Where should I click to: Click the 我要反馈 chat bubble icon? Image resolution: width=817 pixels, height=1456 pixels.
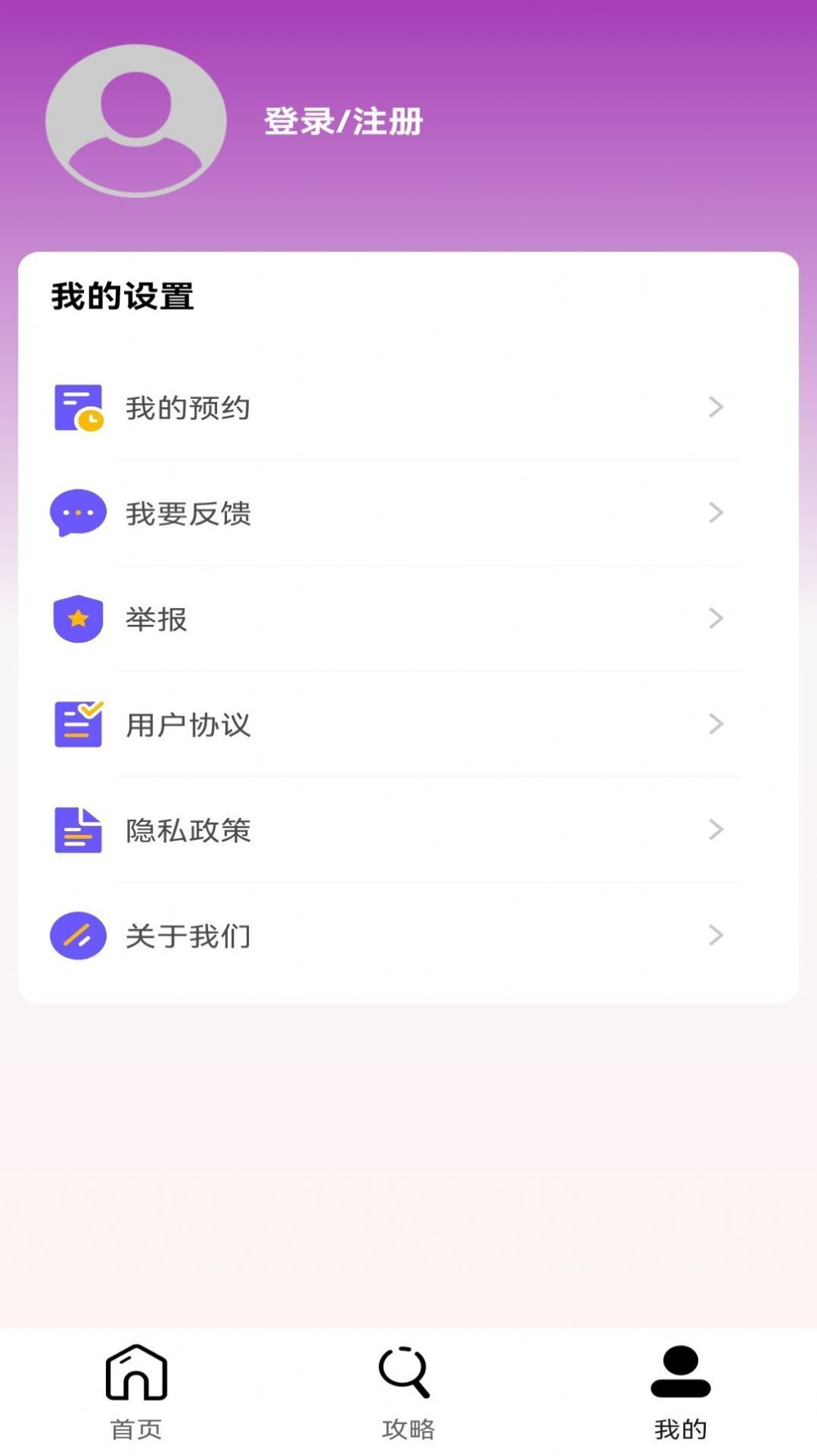click(76, 513)
